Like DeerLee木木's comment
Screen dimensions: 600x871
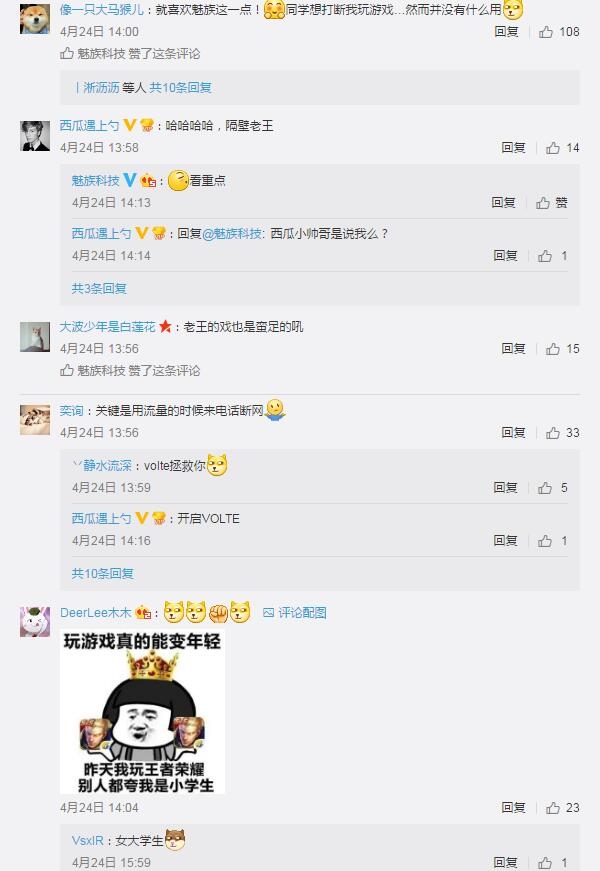(561, 808)
